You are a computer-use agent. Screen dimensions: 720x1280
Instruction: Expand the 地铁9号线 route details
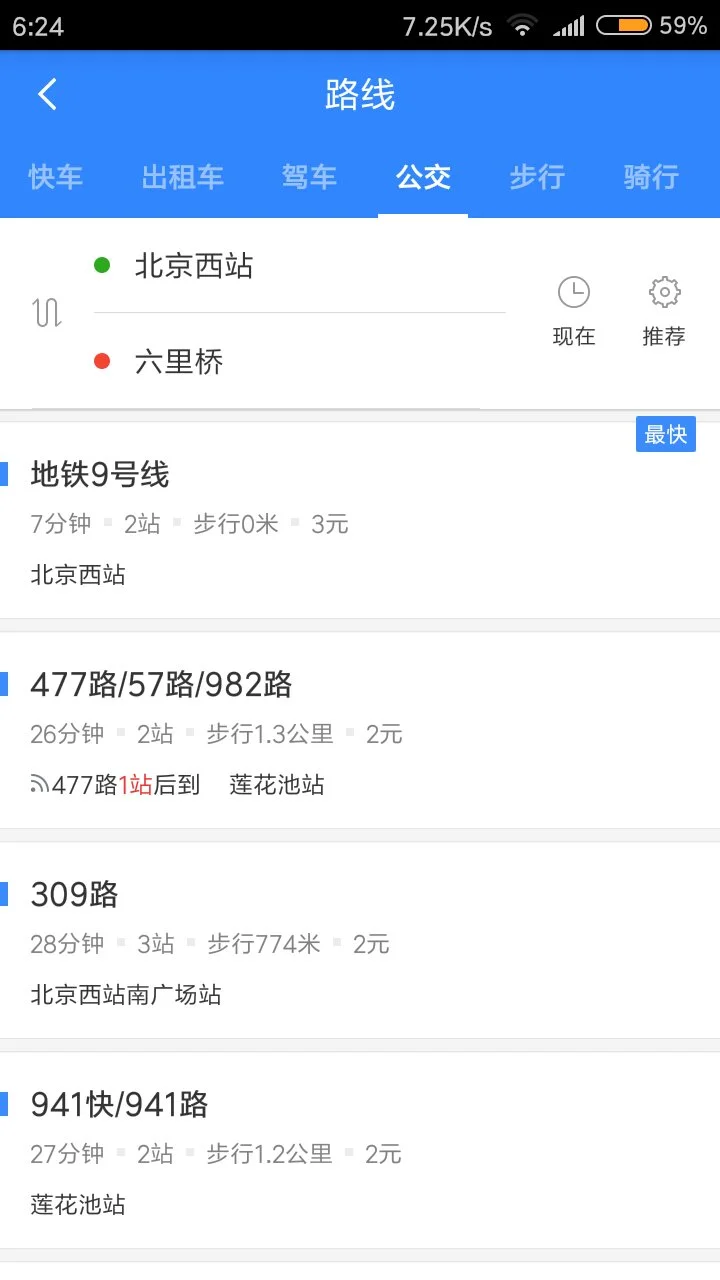(360, 520)
